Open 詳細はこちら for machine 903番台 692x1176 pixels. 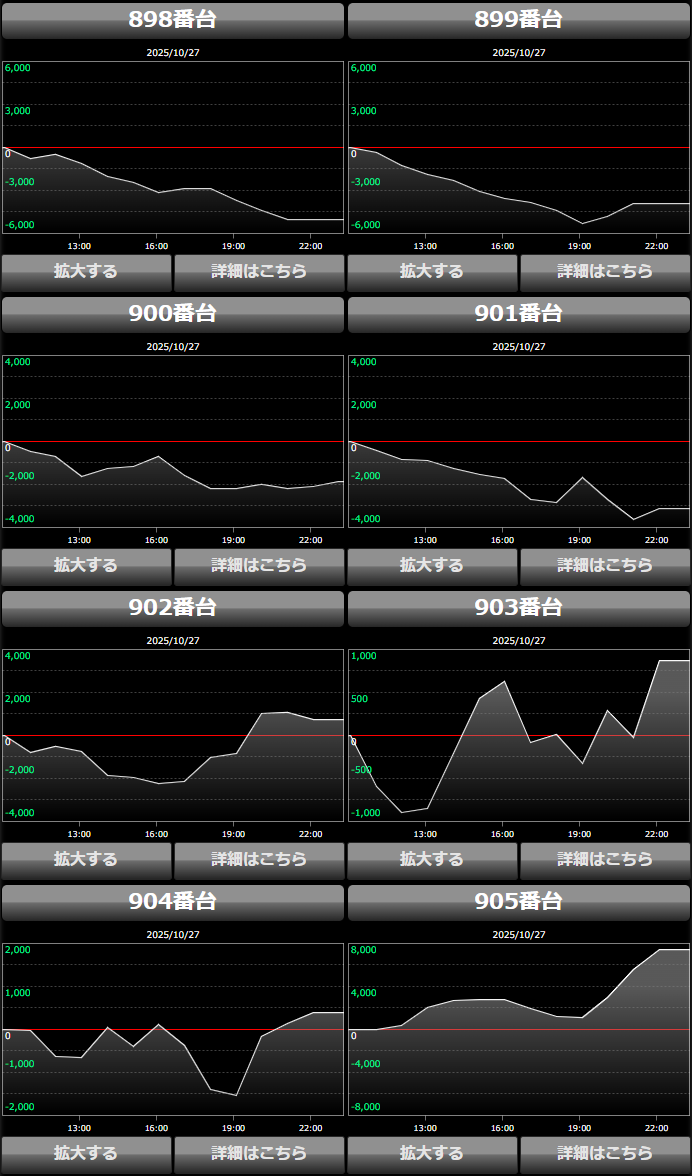605,860
